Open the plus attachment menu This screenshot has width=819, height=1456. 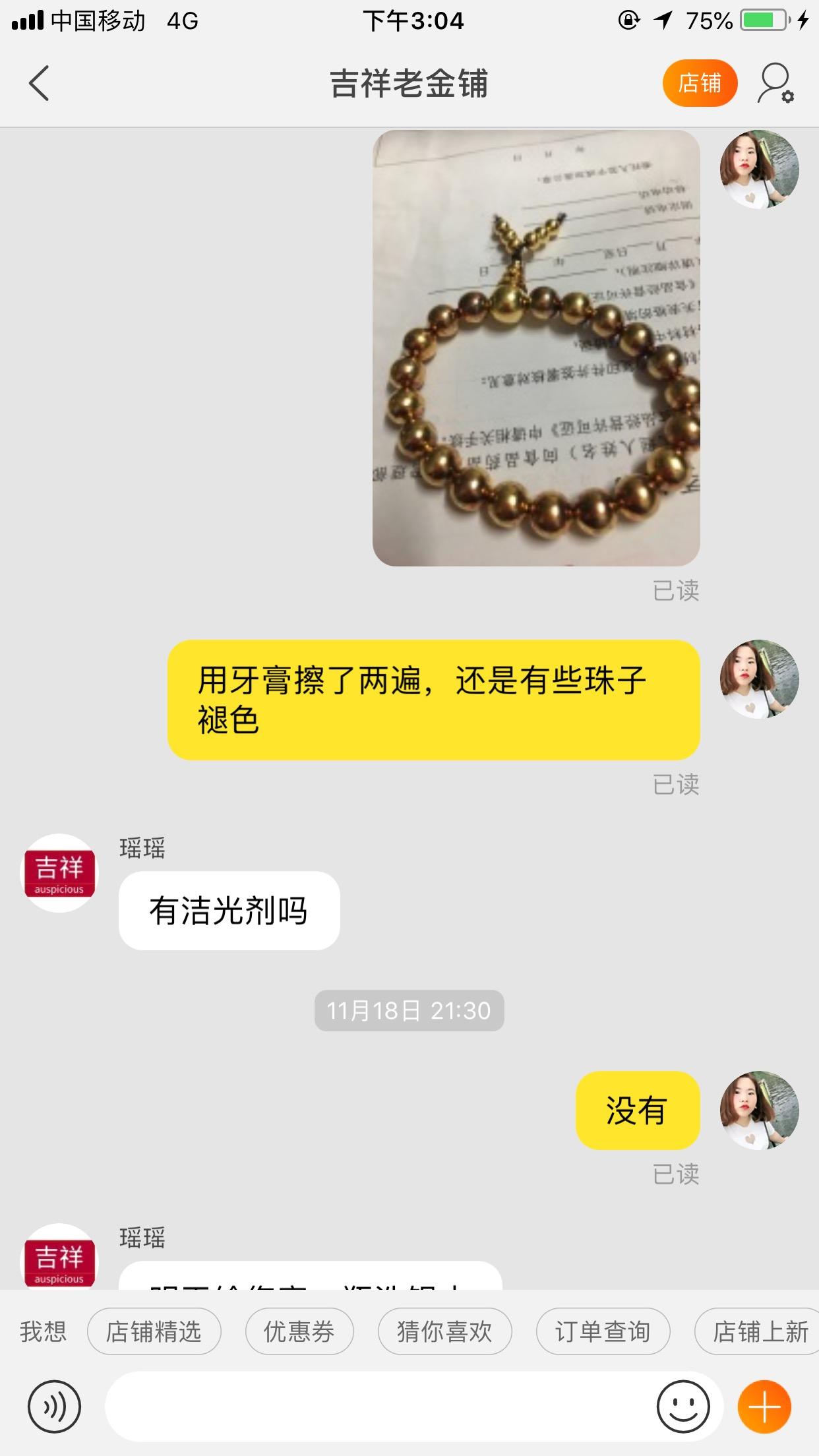point(764,1407)
